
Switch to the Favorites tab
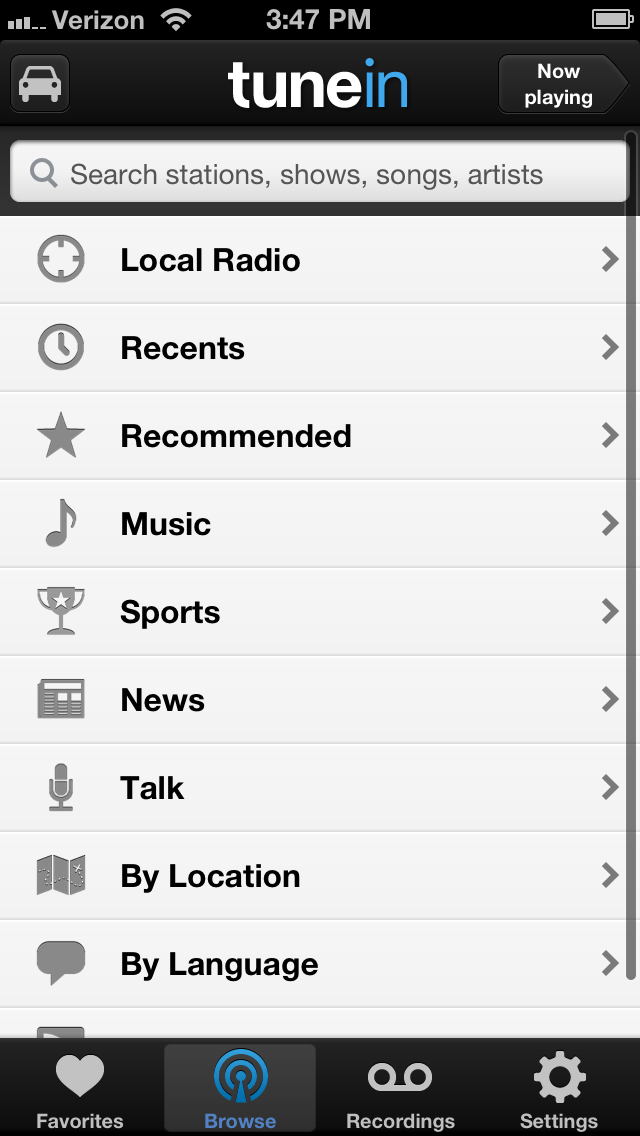coord(80,1090)
